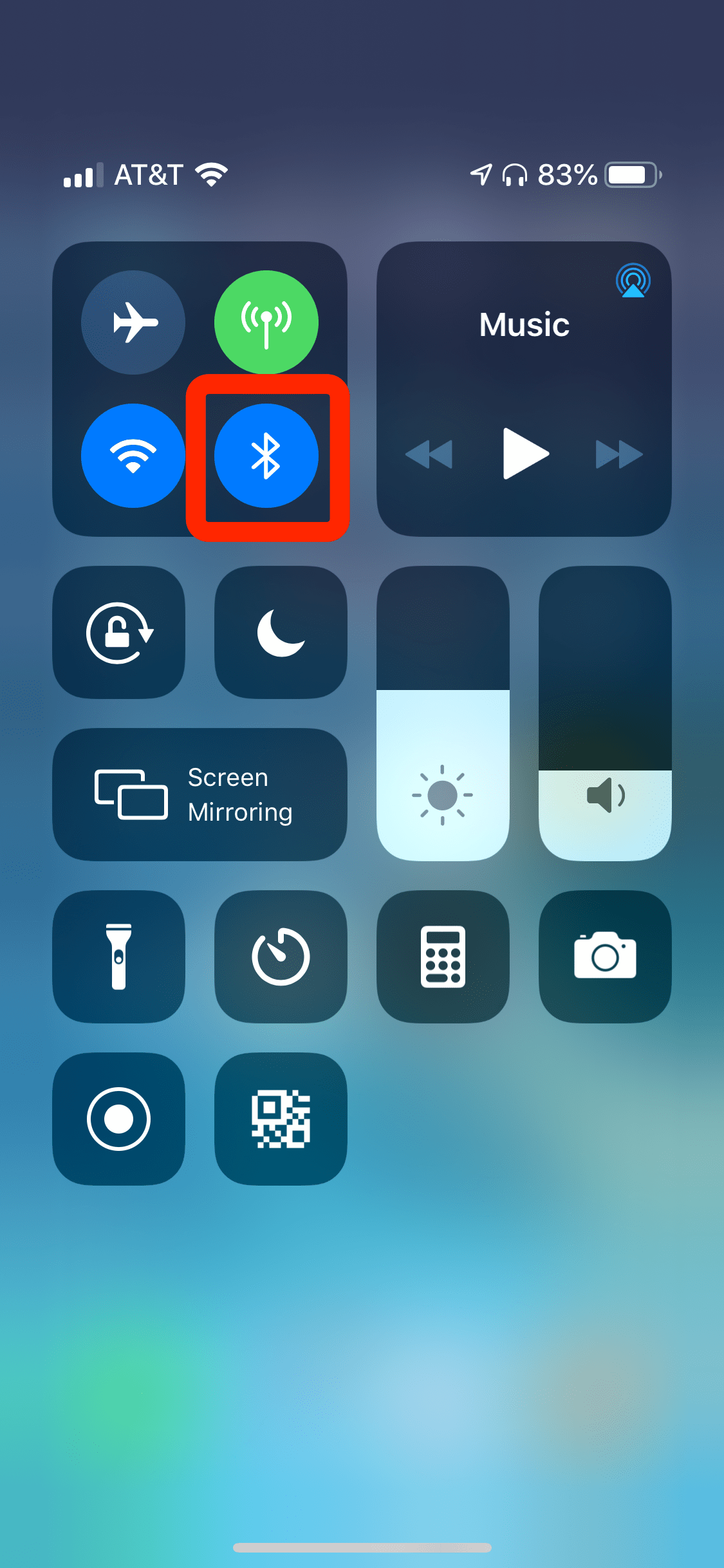
Task: Open the Camera
Action: (x=605, y=957)
